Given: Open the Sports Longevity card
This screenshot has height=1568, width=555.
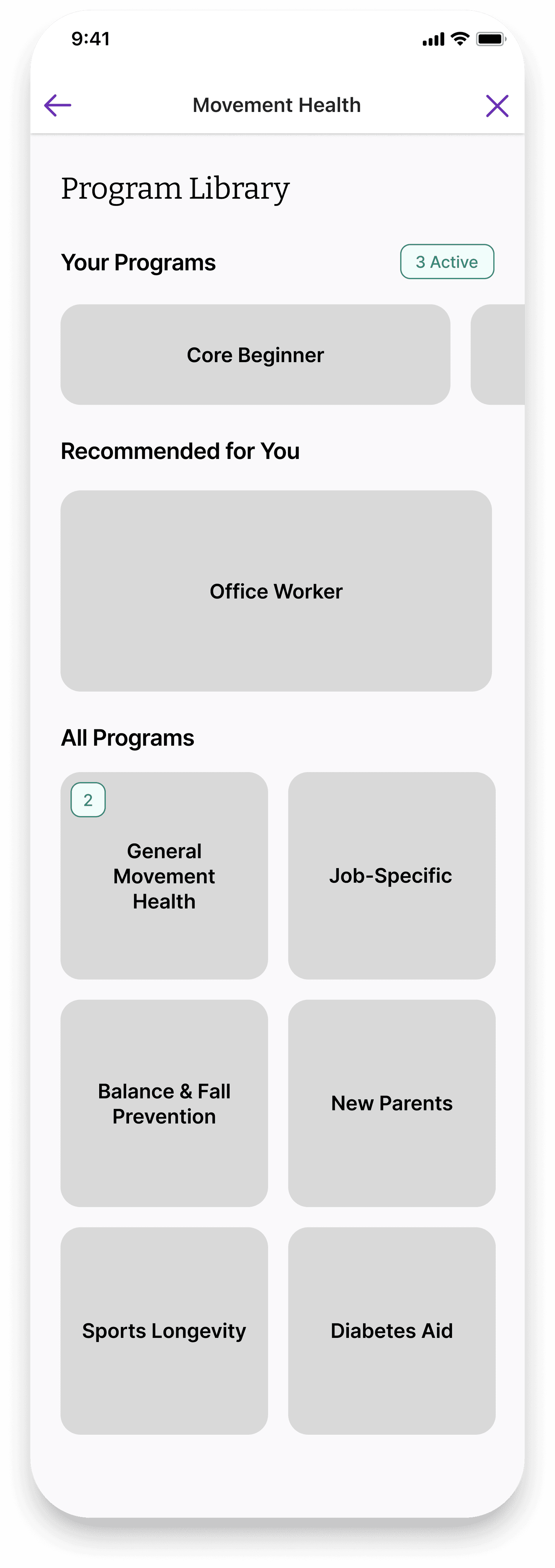Looking at the screenshot, I should [164, 1331].
